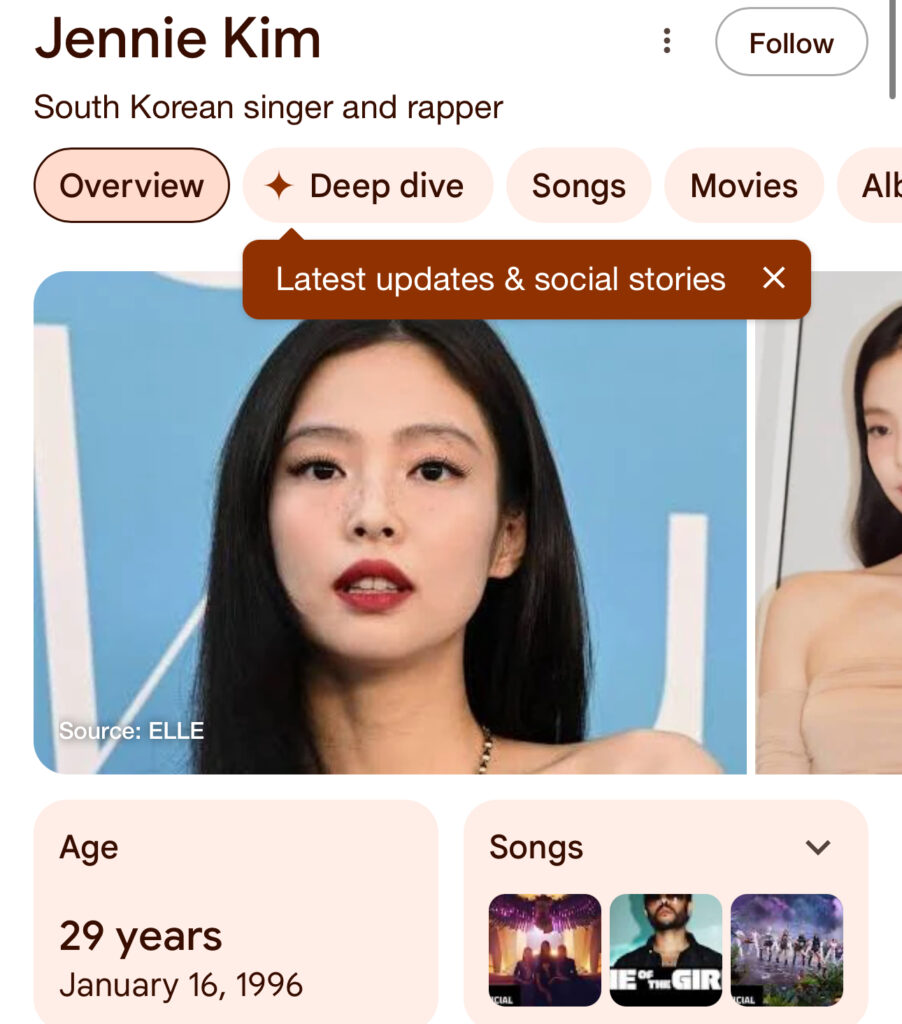
Task: Follow Jennie Kim
Action: 791,43
